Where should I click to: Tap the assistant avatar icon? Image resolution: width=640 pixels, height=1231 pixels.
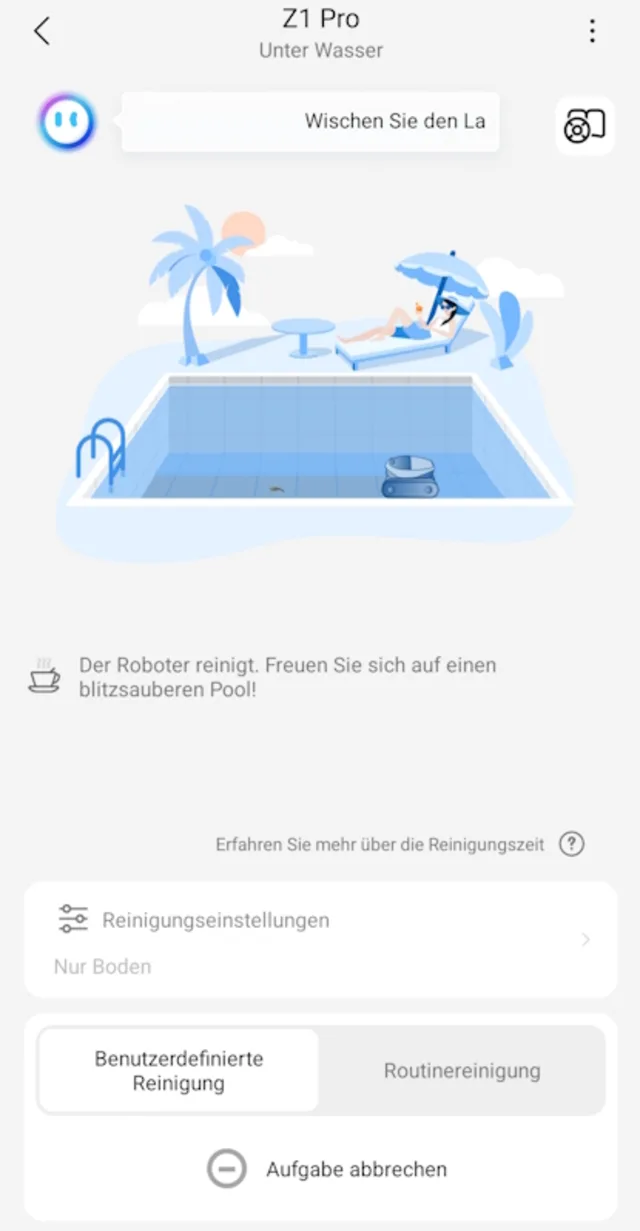click(67, 122)
